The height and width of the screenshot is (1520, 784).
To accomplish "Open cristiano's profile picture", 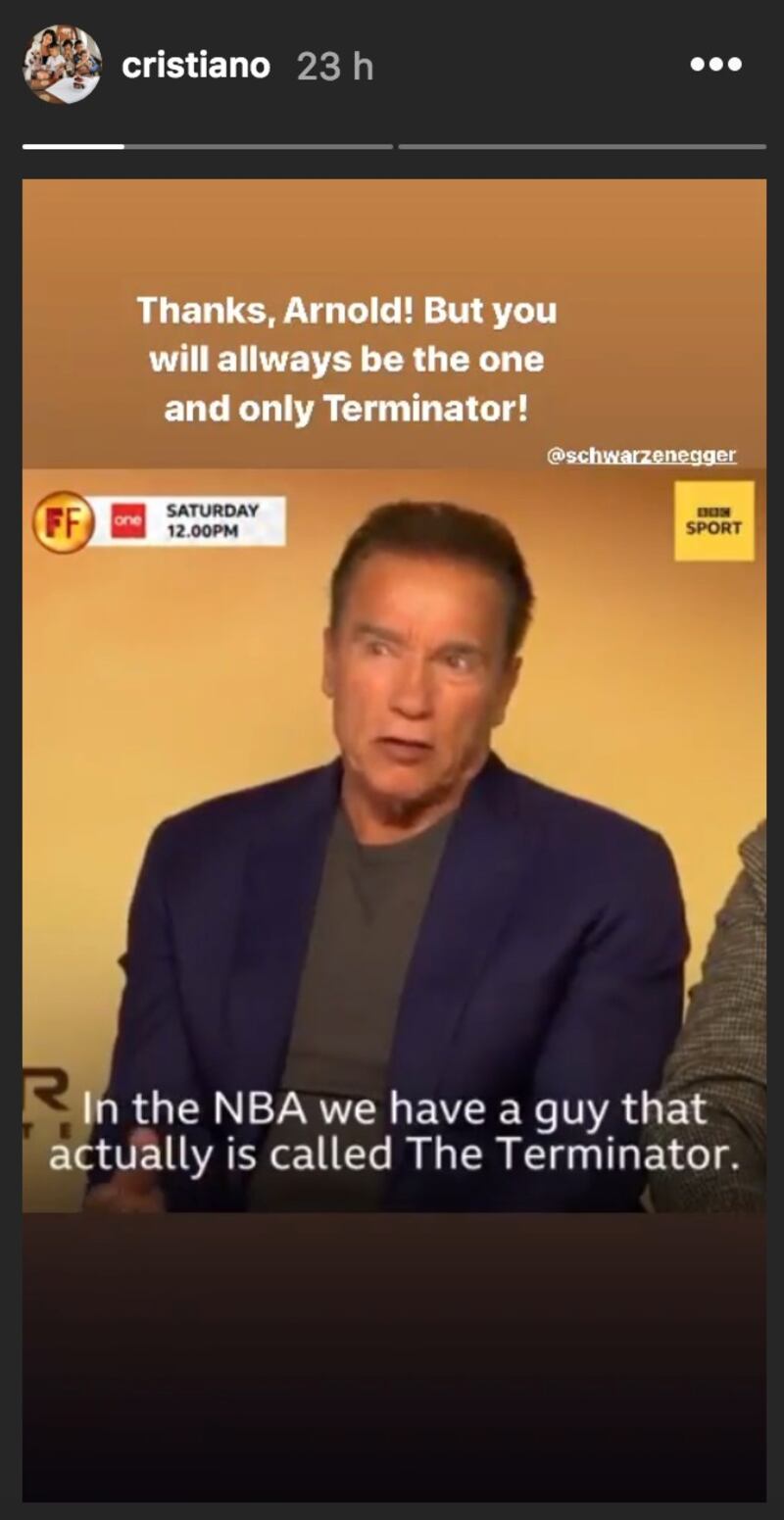I will 62,65.
